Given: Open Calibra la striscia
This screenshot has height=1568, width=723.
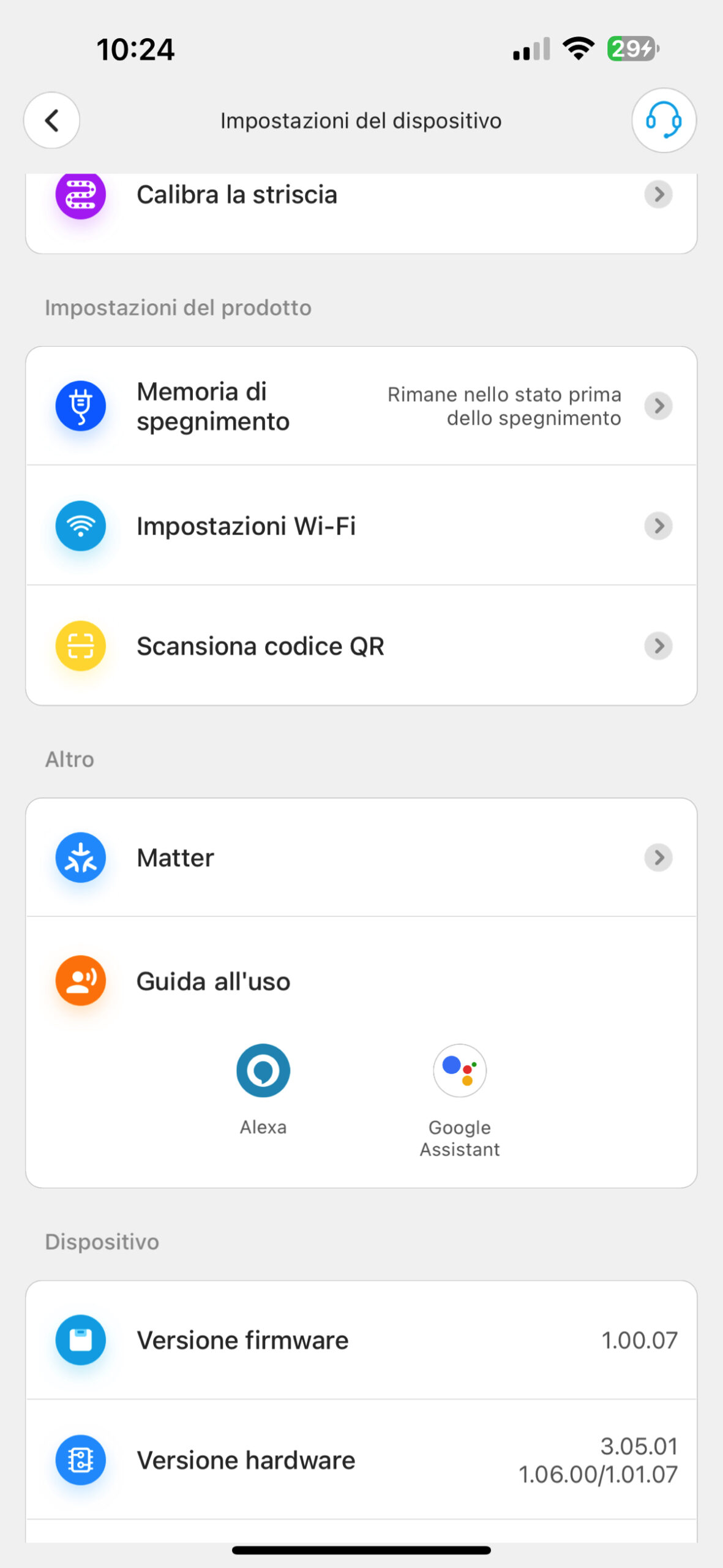Looking at the screenshot, I should click(x=361, y=195).
